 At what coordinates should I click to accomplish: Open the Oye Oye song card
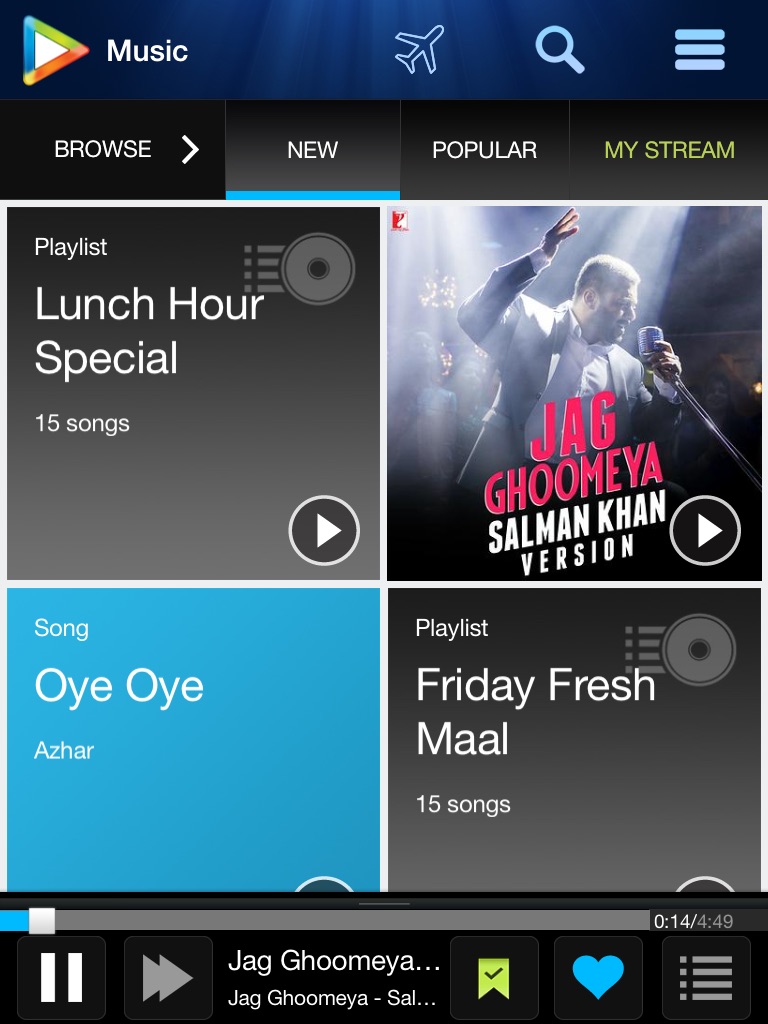[x=193, y=739]
